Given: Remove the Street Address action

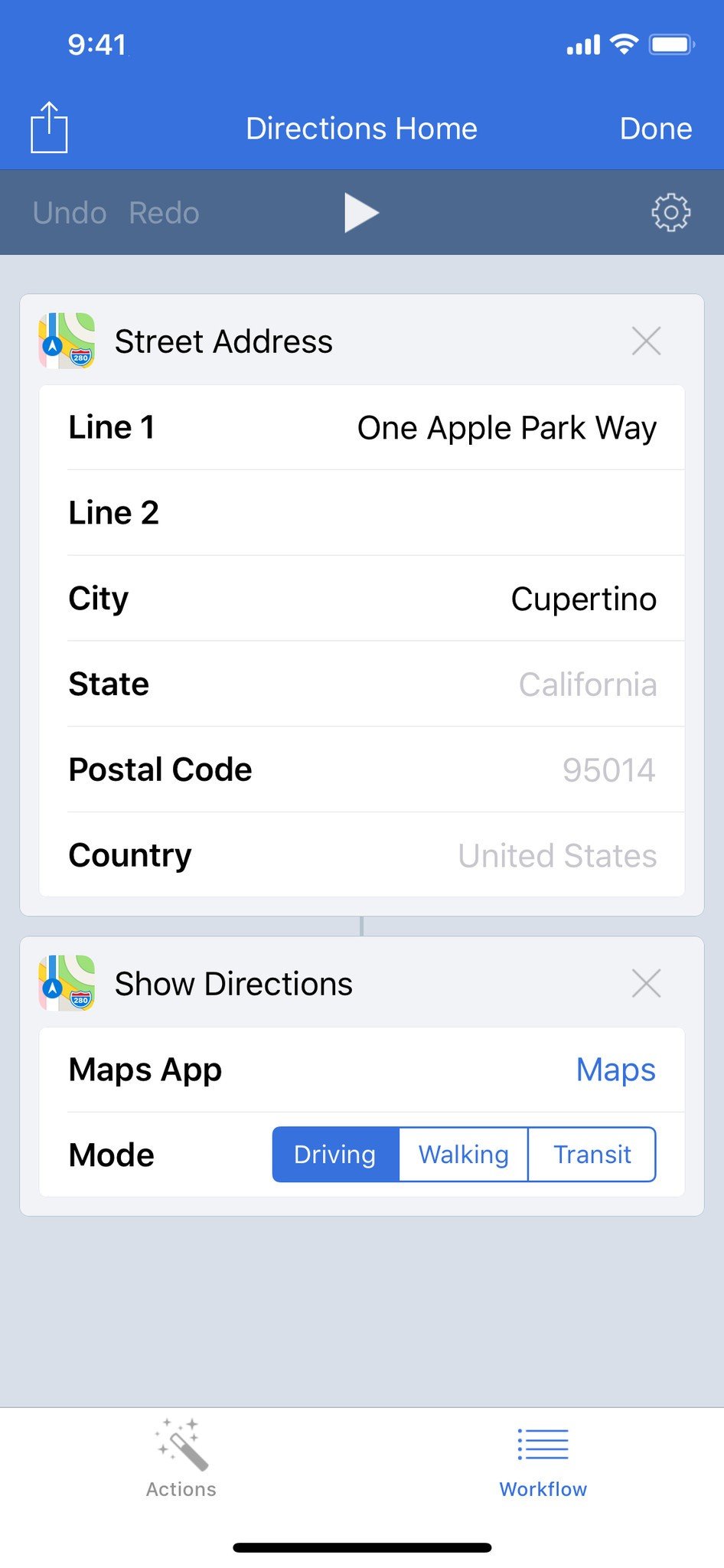Looking at the screenshot, I should coord(646,341).
